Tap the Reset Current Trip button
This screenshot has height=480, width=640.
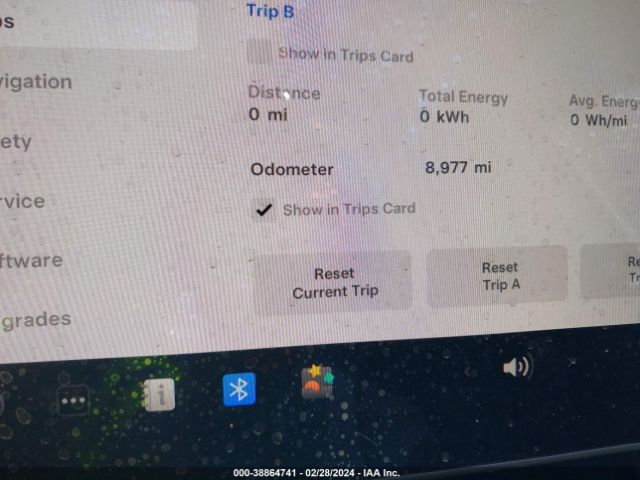pos(334,282)
